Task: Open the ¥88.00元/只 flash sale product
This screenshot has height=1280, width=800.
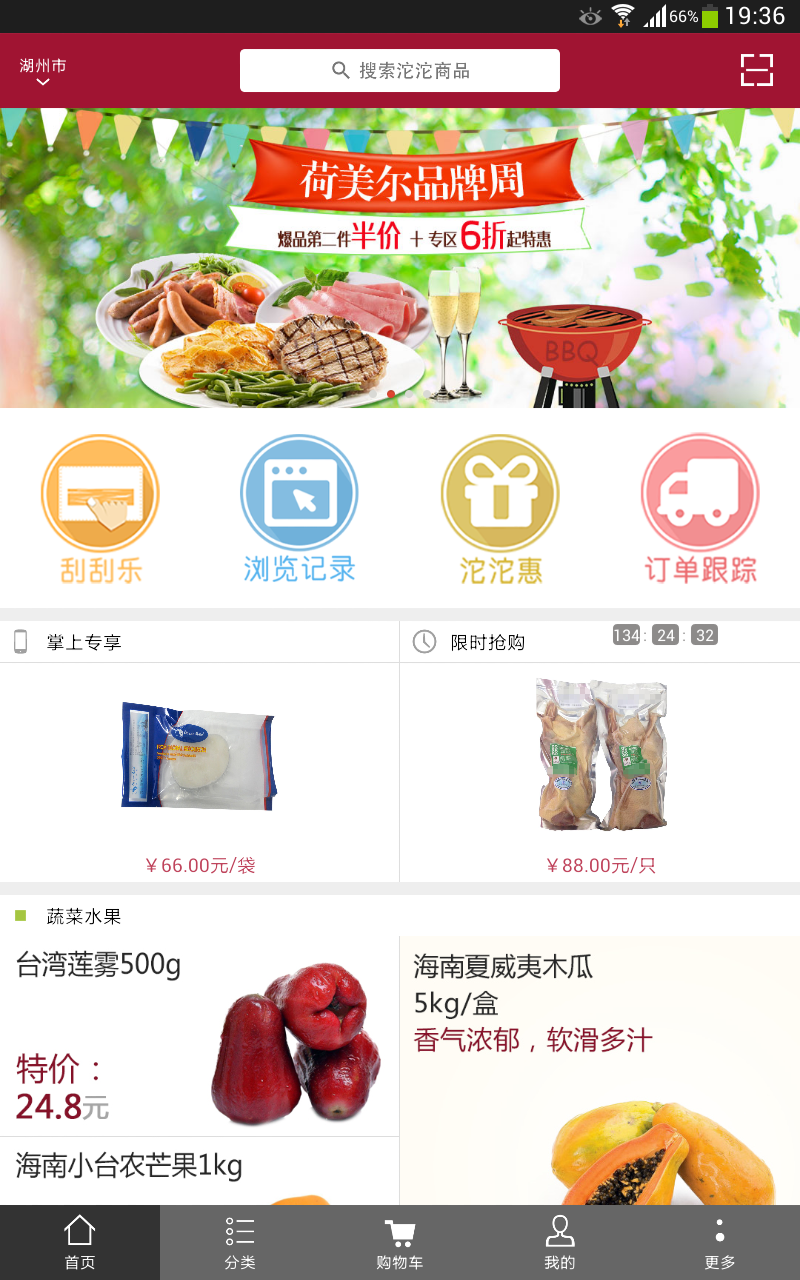Action: (600, 770)
